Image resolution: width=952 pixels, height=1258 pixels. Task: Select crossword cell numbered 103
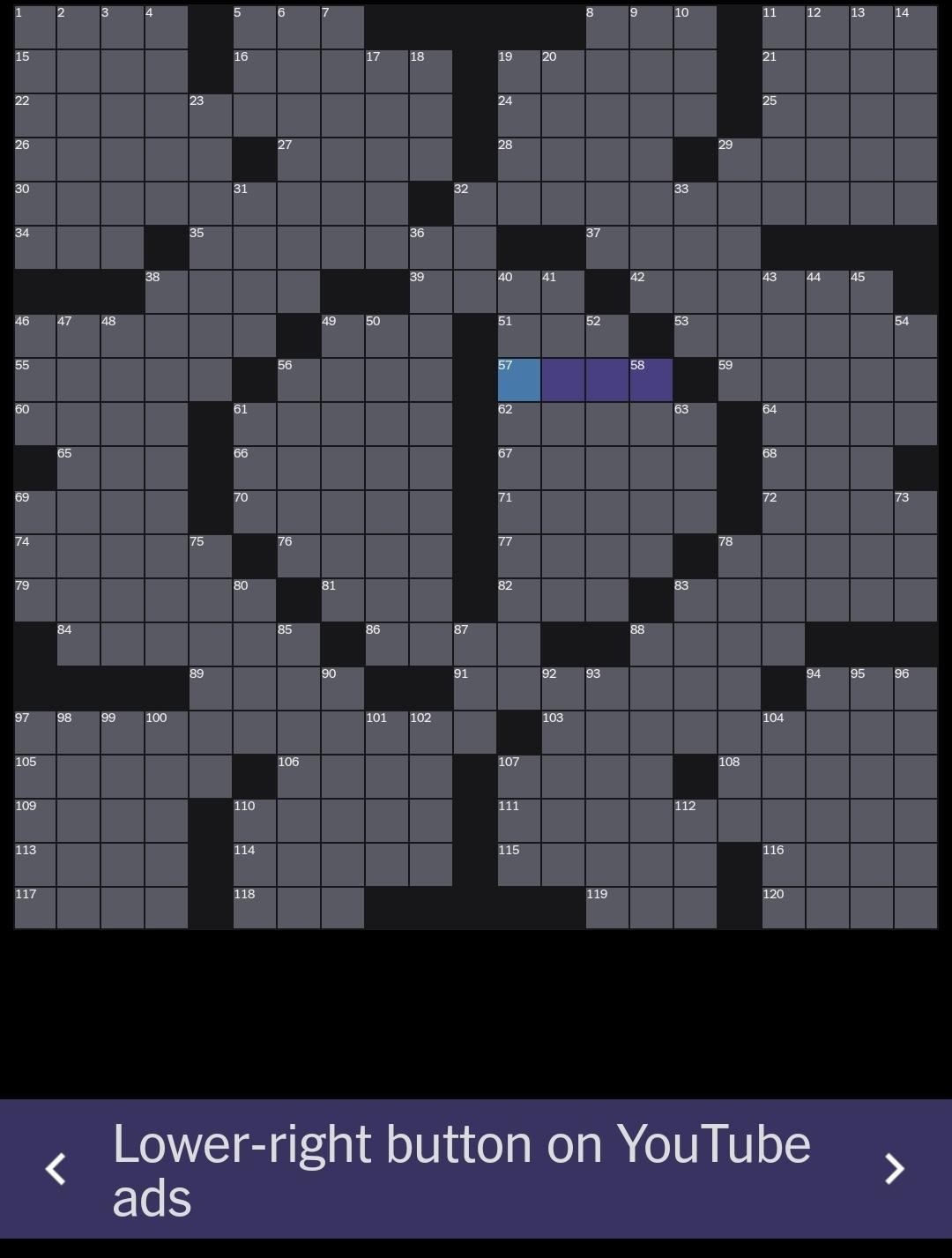click(563, 733)
